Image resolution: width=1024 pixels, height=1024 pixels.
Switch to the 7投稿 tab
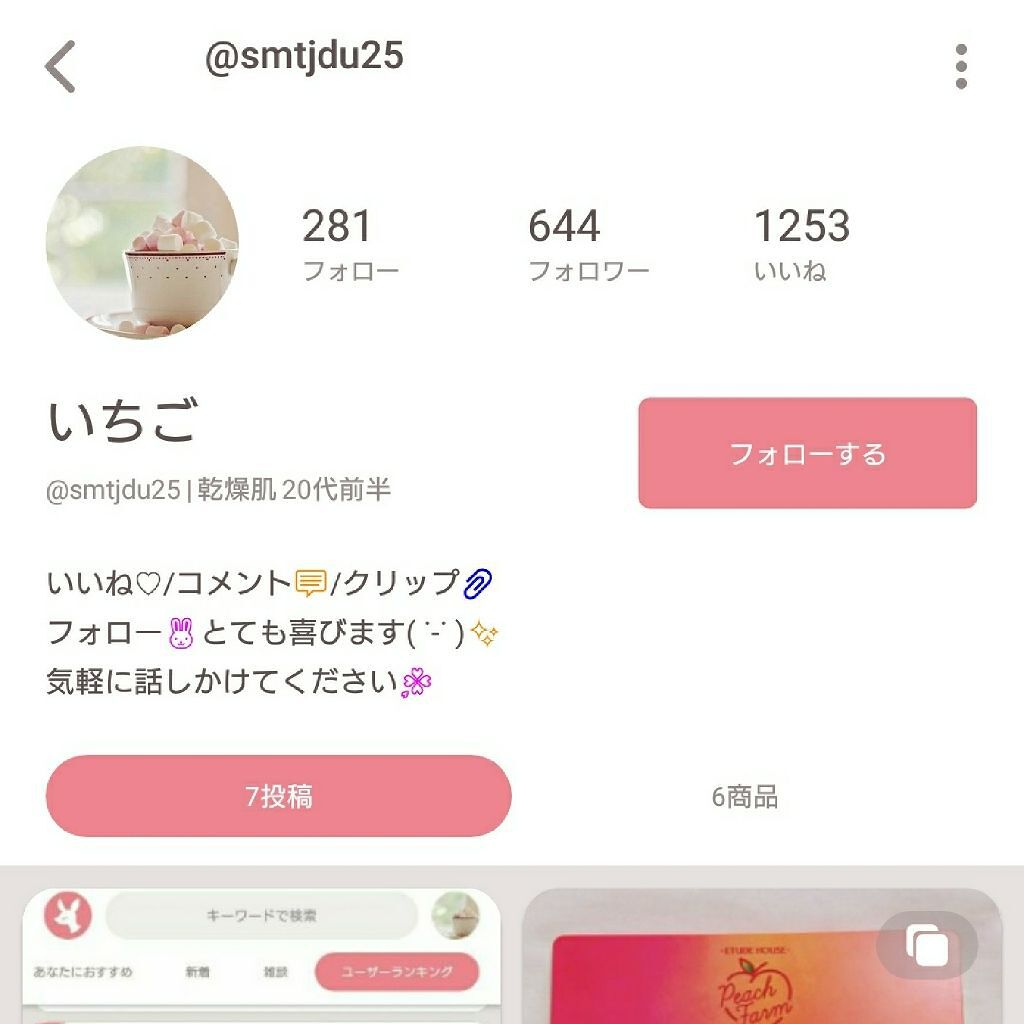[x=279, y=796]
